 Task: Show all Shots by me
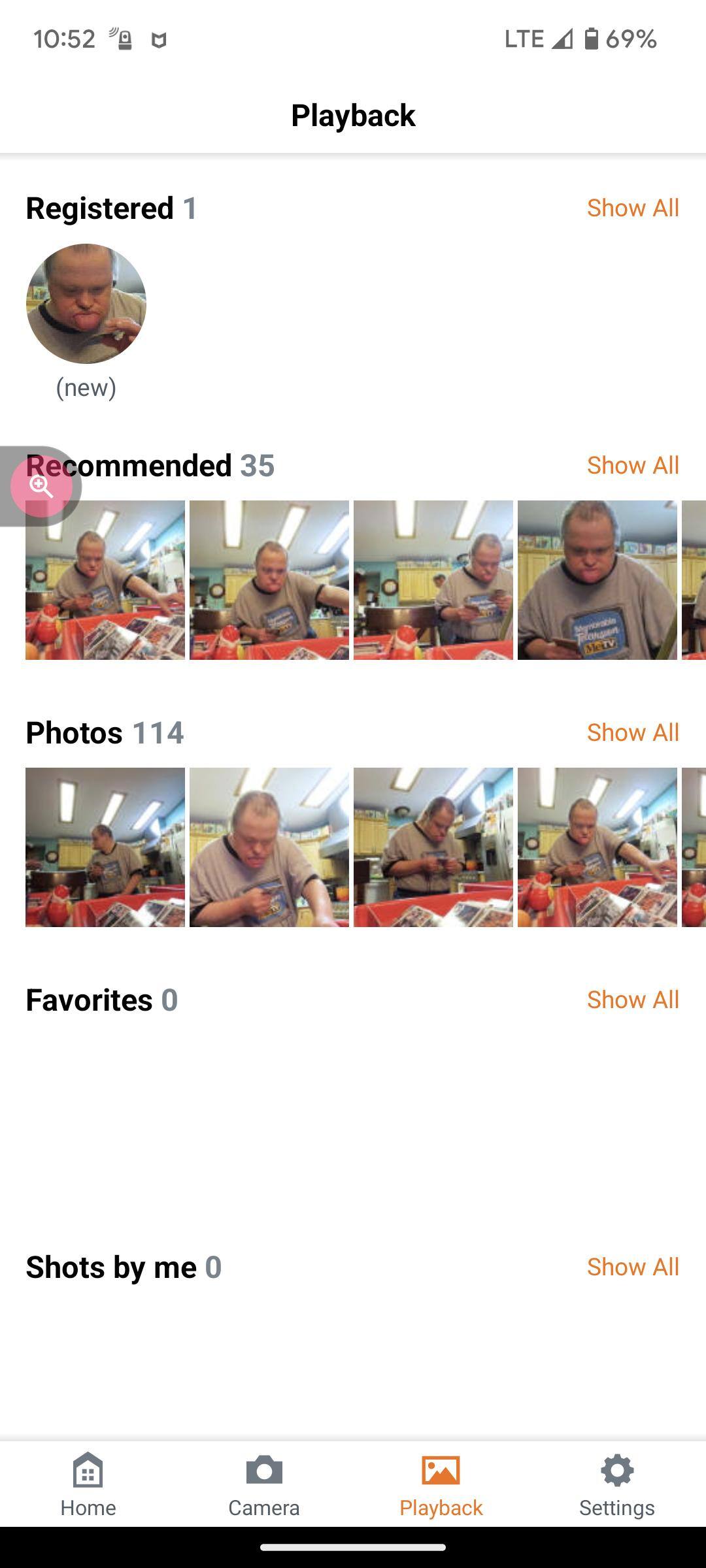pos(632,1267)
